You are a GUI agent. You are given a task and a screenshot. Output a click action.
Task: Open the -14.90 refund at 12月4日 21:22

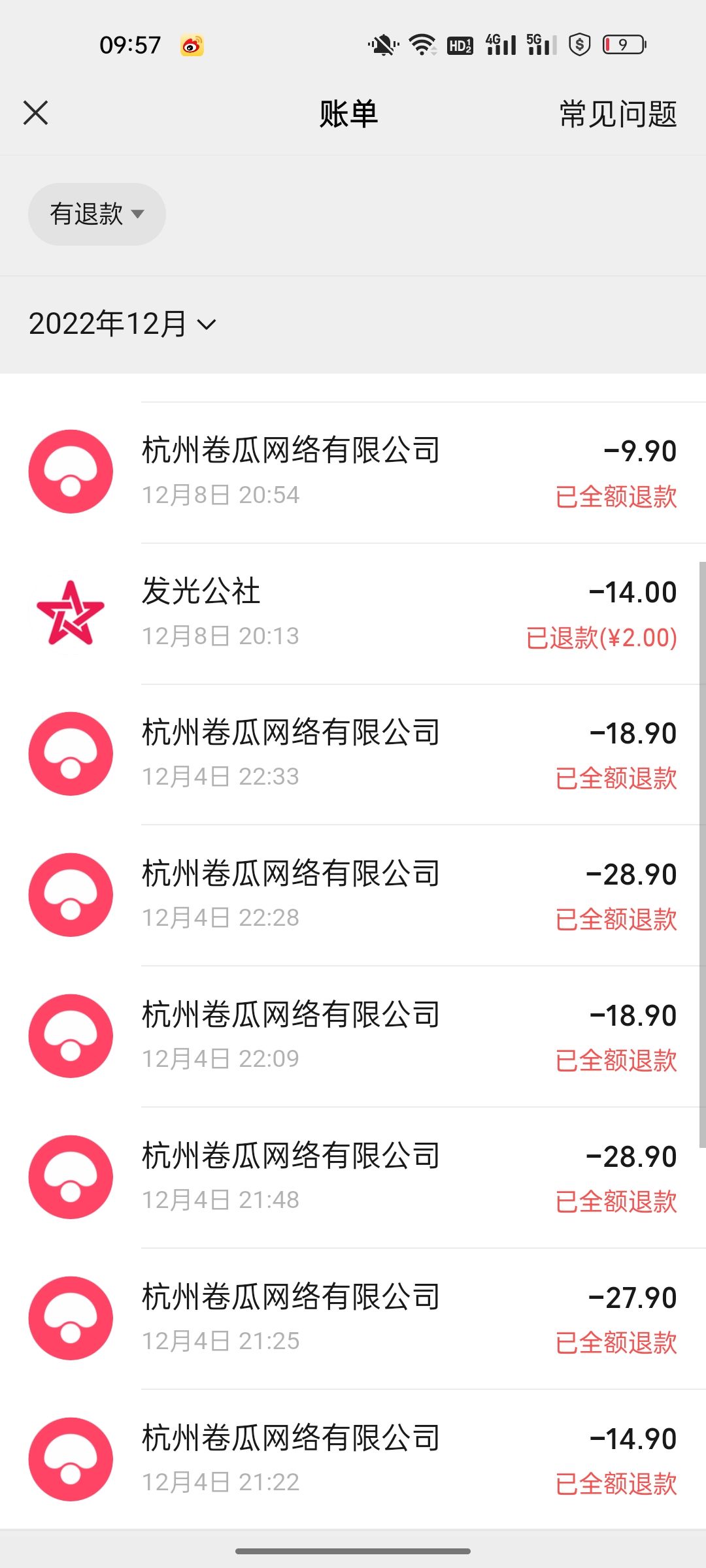353,1460
